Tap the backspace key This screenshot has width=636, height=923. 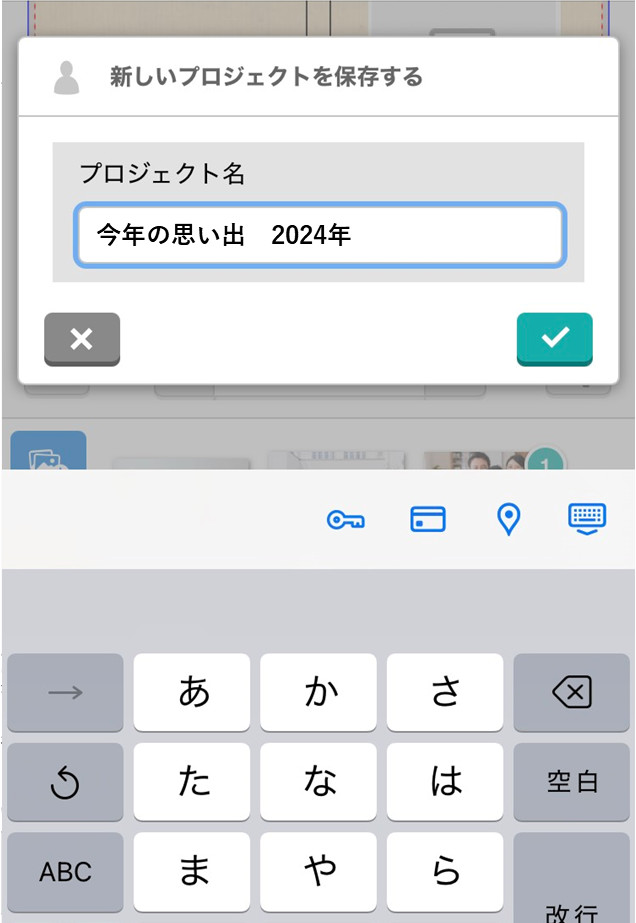(x=571, y=692)
